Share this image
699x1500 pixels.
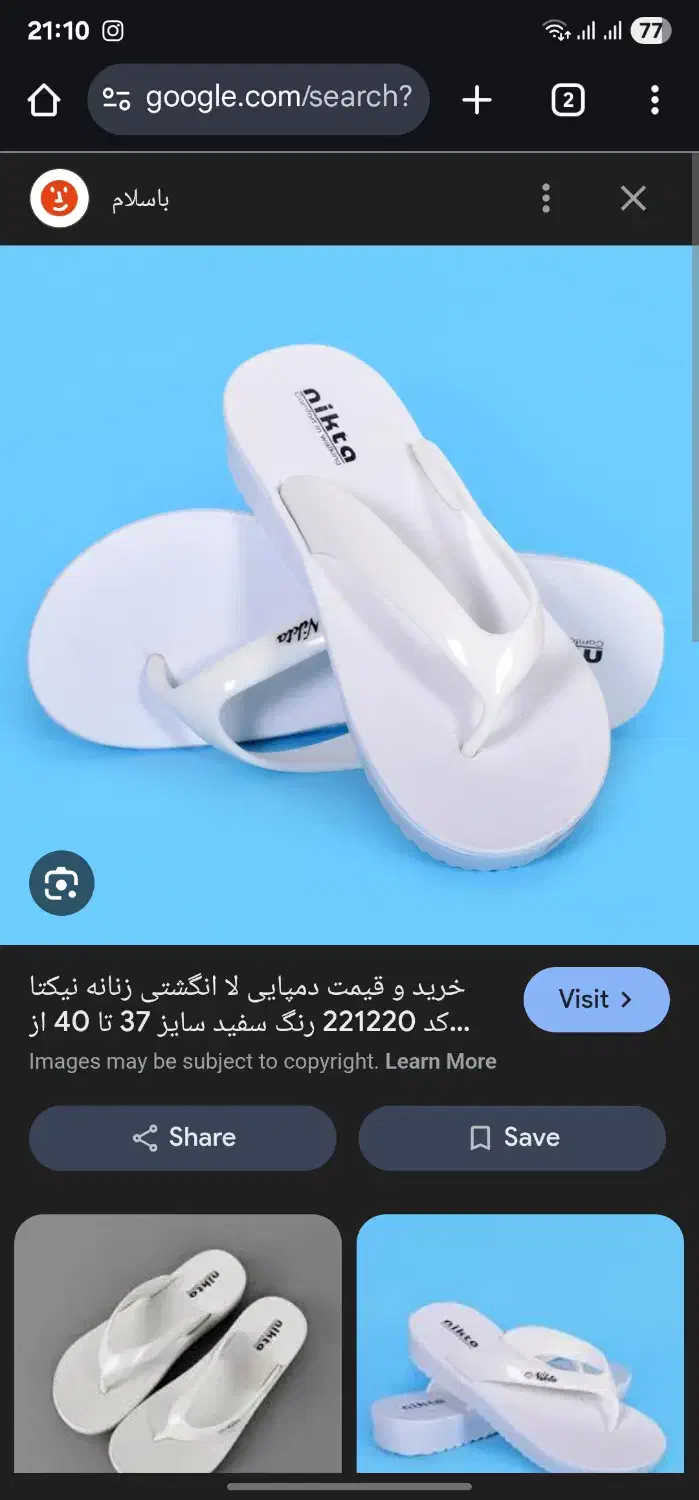coord(182,1138)
